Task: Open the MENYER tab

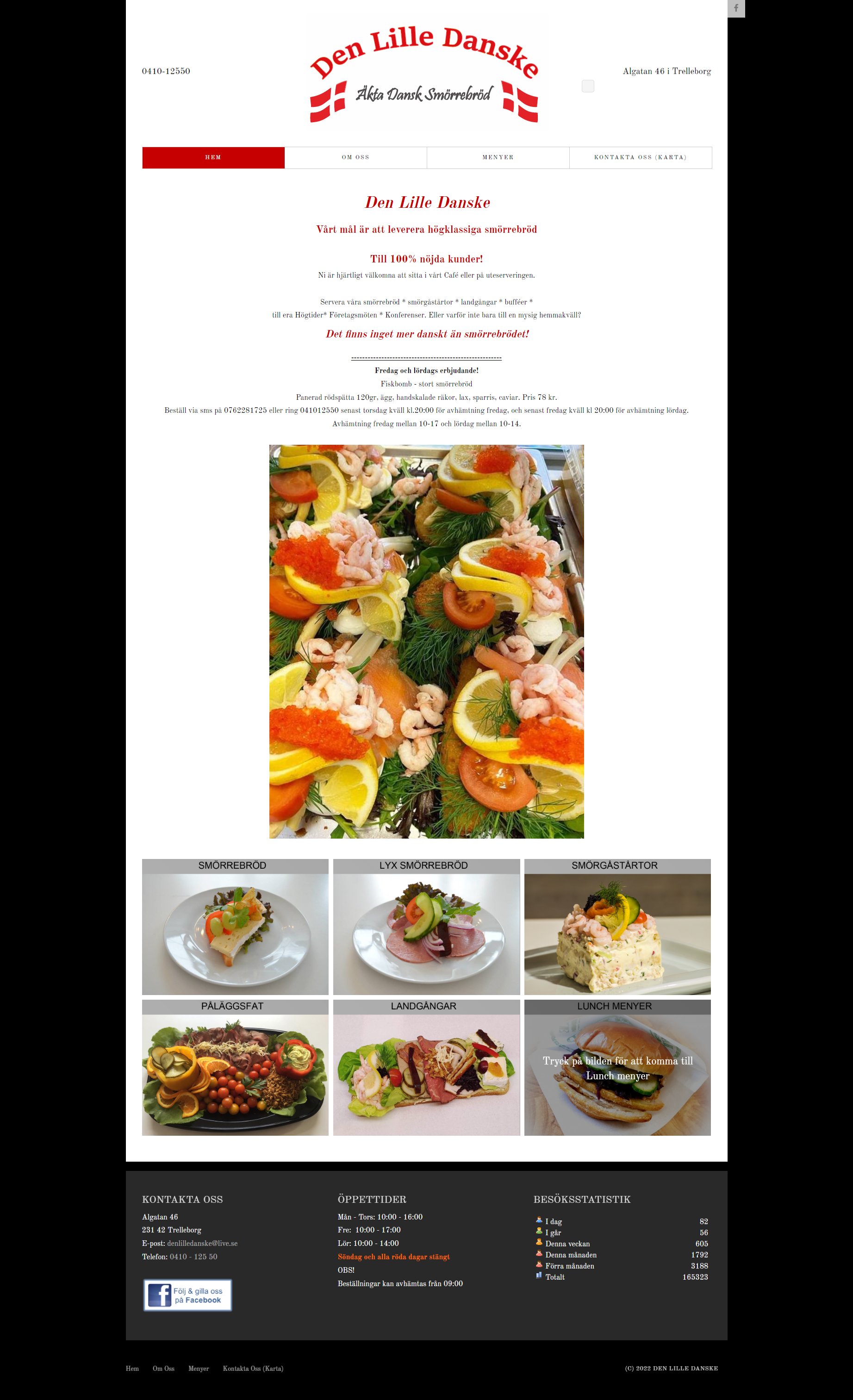Action: pos(498,157)
